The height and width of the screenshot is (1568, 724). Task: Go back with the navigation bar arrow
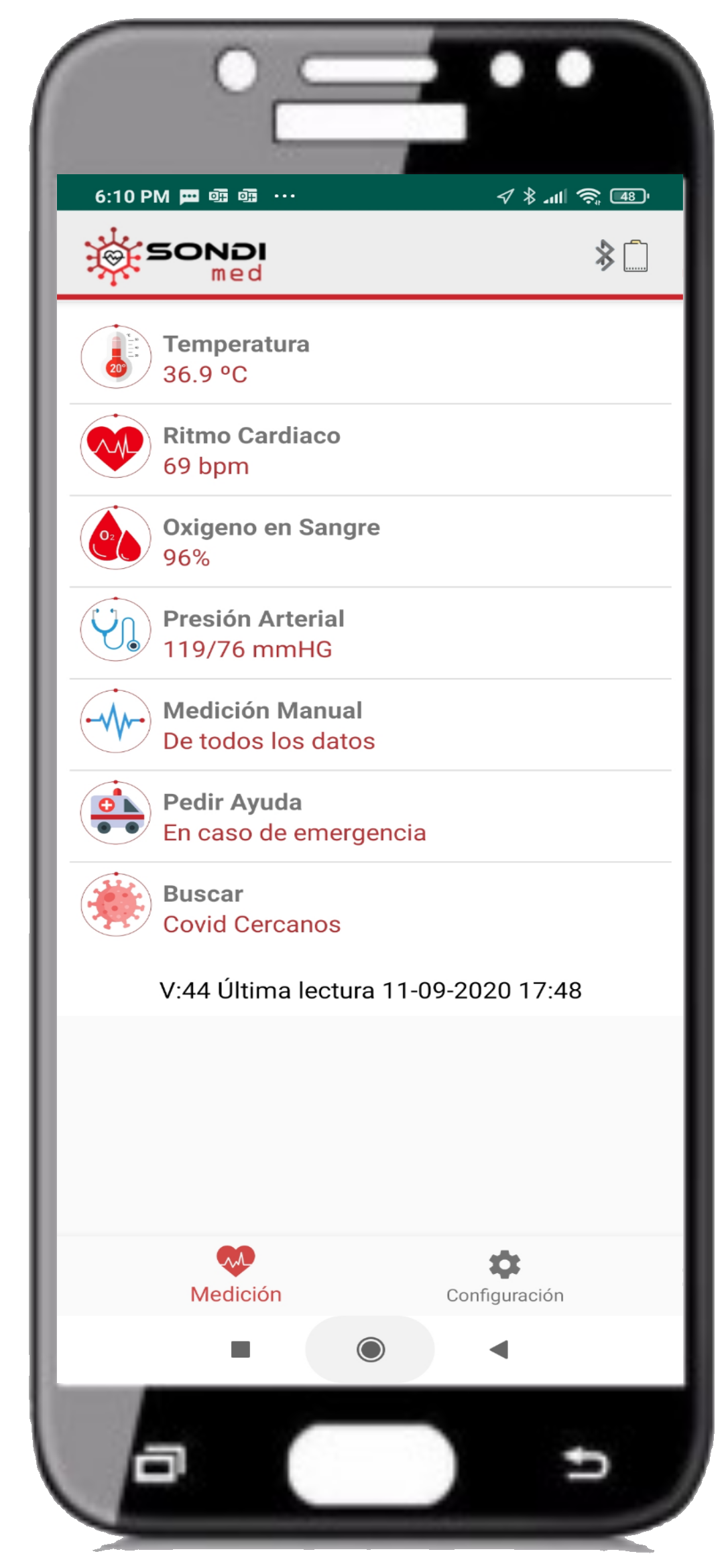tap(499, 1349)
